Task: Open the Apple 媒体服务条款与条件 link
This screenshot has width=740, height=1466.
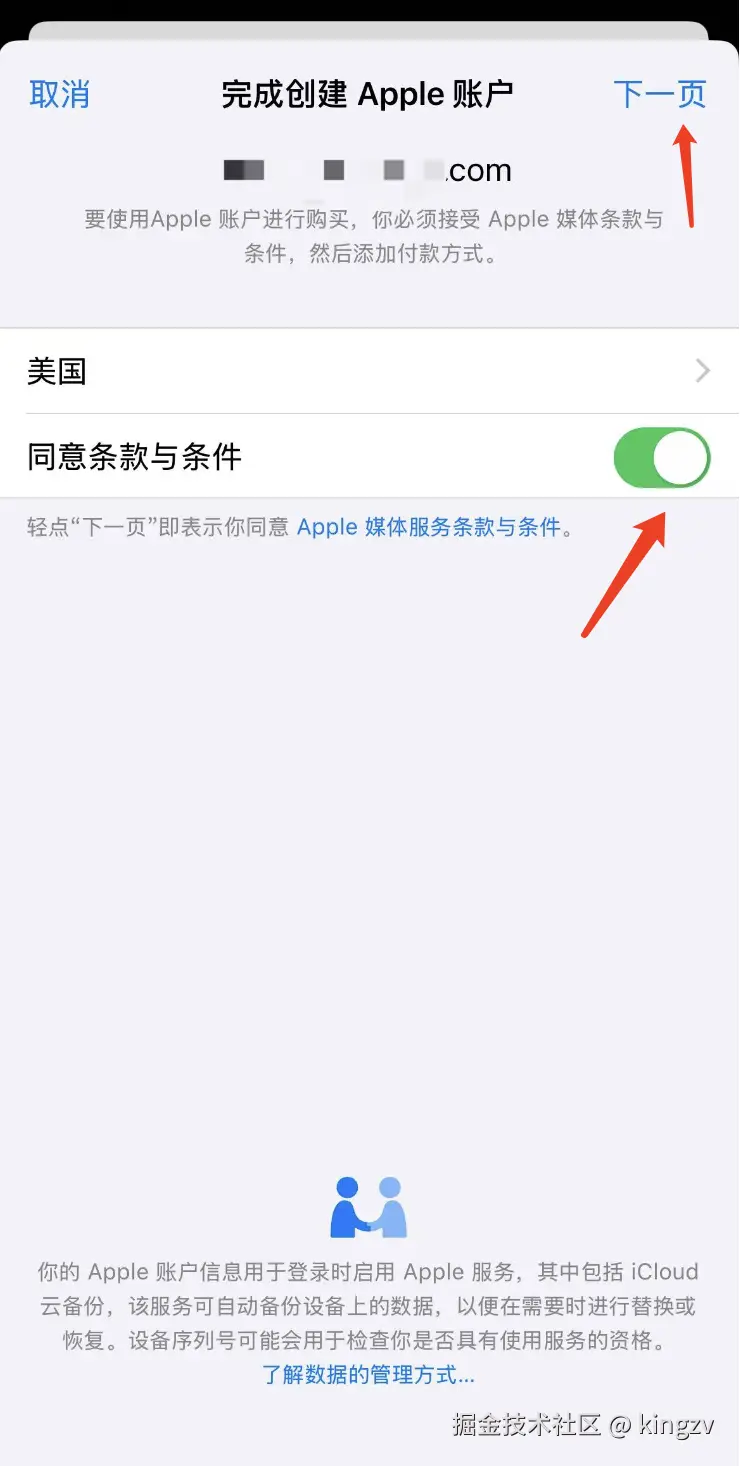Action: click(x=429, y=527)
